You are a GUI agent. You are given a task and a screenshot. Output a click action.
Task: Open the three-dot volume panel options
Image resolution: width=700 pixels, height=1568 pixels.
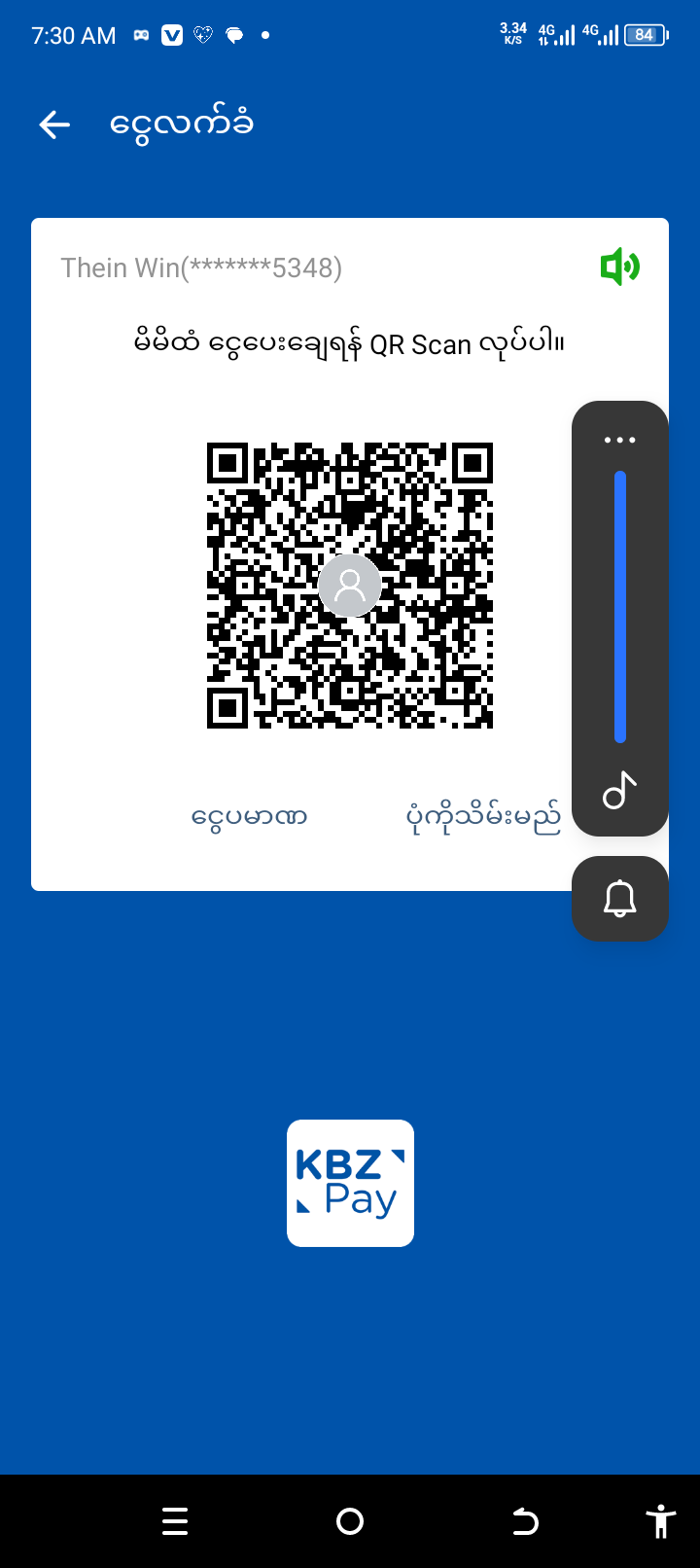[619, 440]
